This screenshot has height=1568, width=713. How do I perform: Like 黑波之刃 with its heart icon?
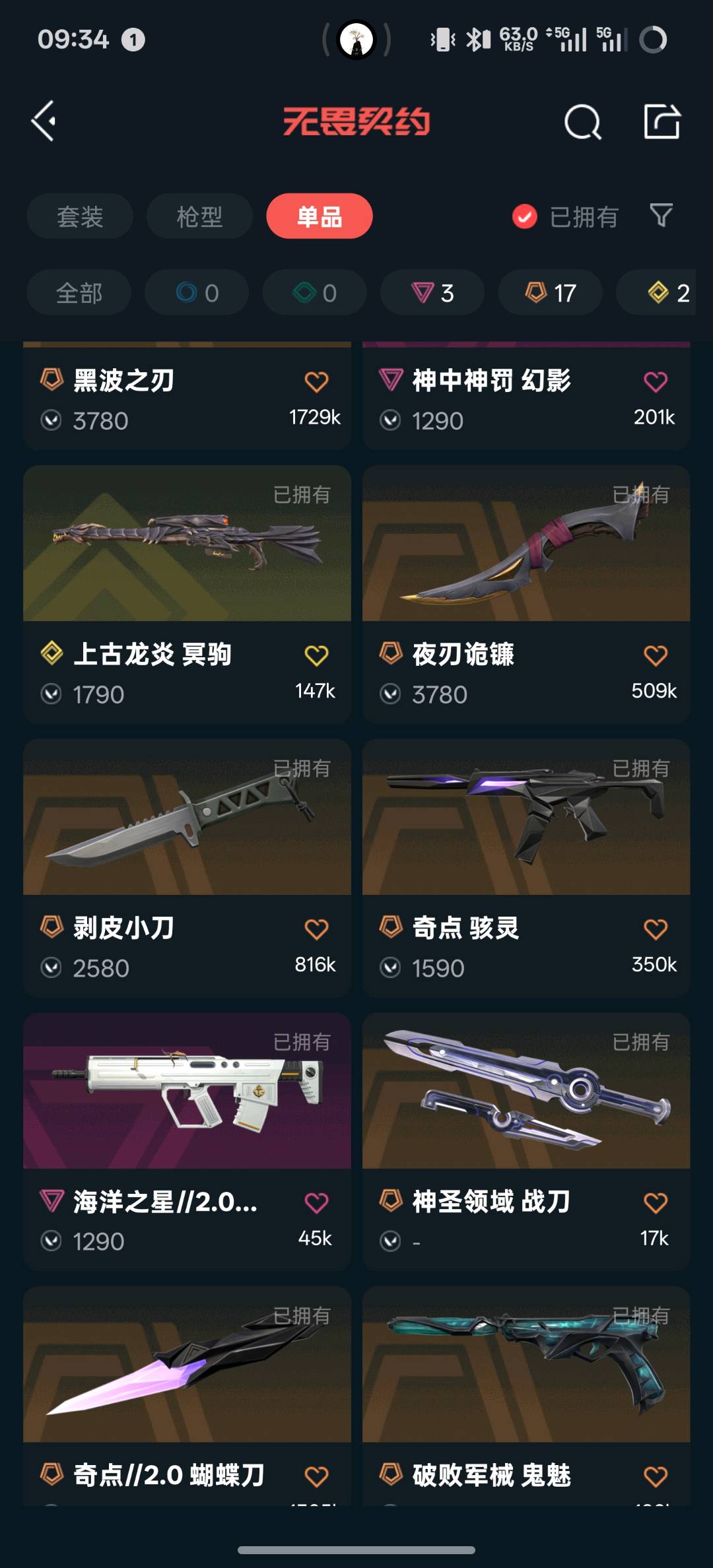pos(316,381)
